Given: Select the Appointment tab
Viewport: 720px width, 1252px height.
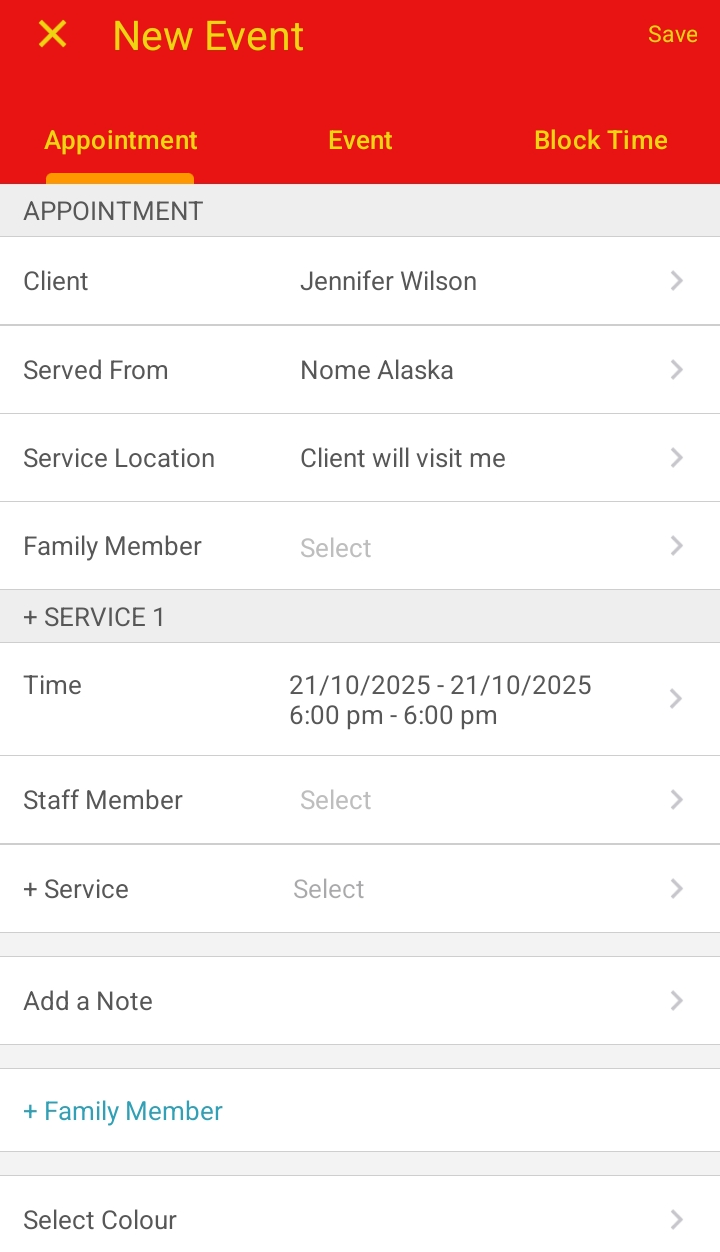Looking at the screenshot, I should click(121, 140).
